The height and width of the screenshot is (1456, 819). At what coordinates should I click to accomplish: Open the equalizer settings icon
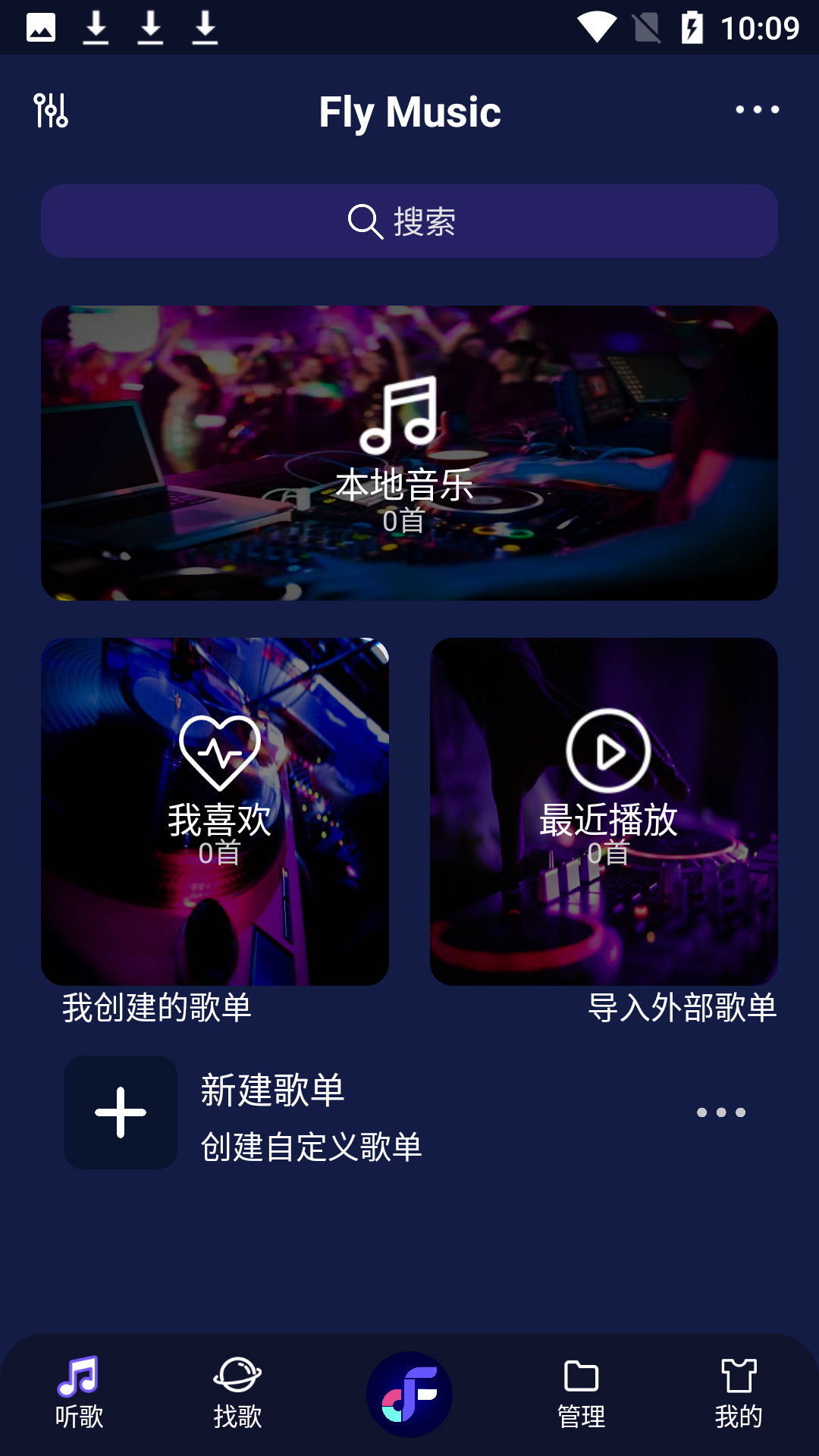point(51,111)
